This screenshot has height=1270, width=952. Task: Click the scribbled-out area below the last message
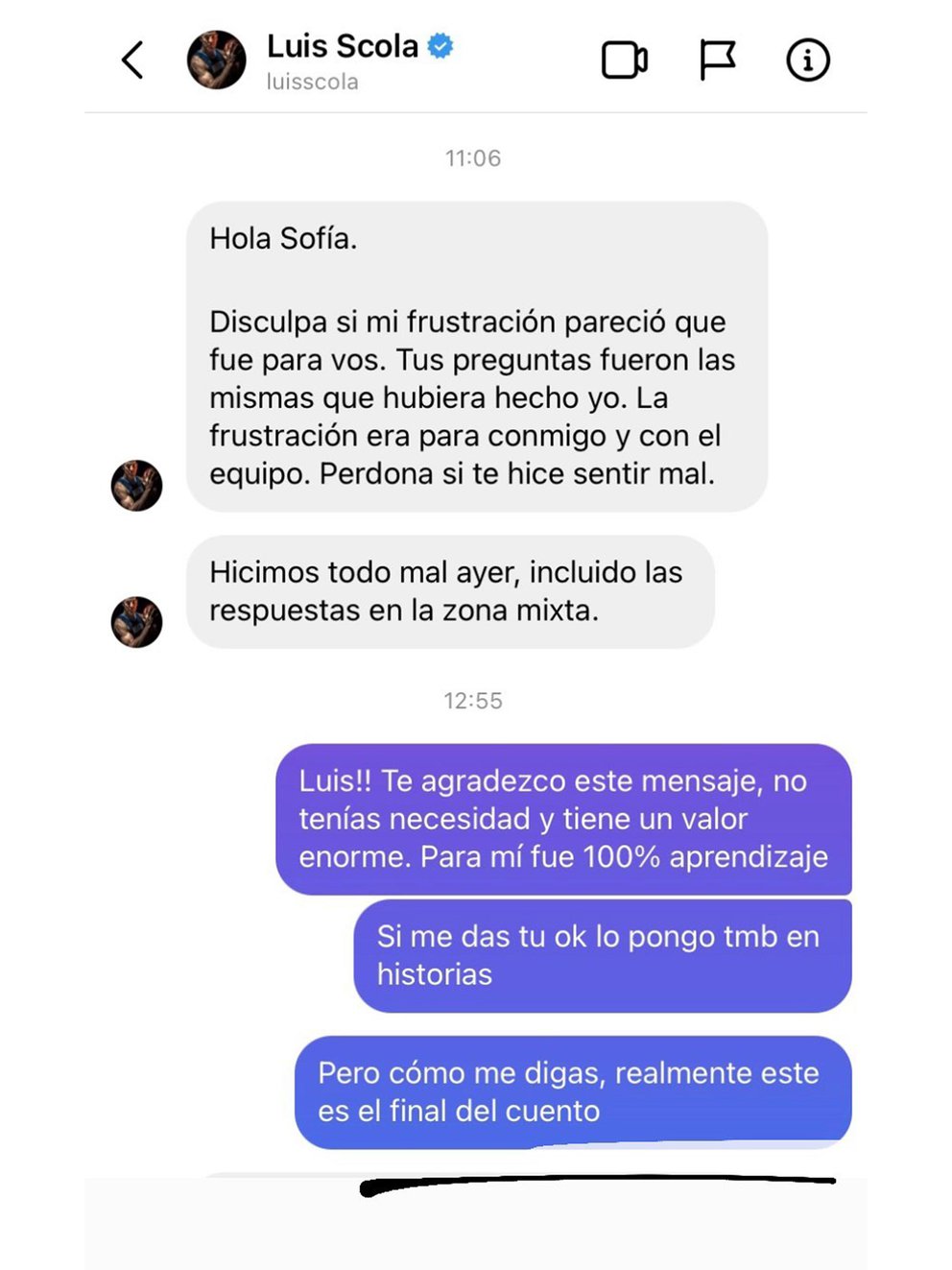(x=595, y=1187)
